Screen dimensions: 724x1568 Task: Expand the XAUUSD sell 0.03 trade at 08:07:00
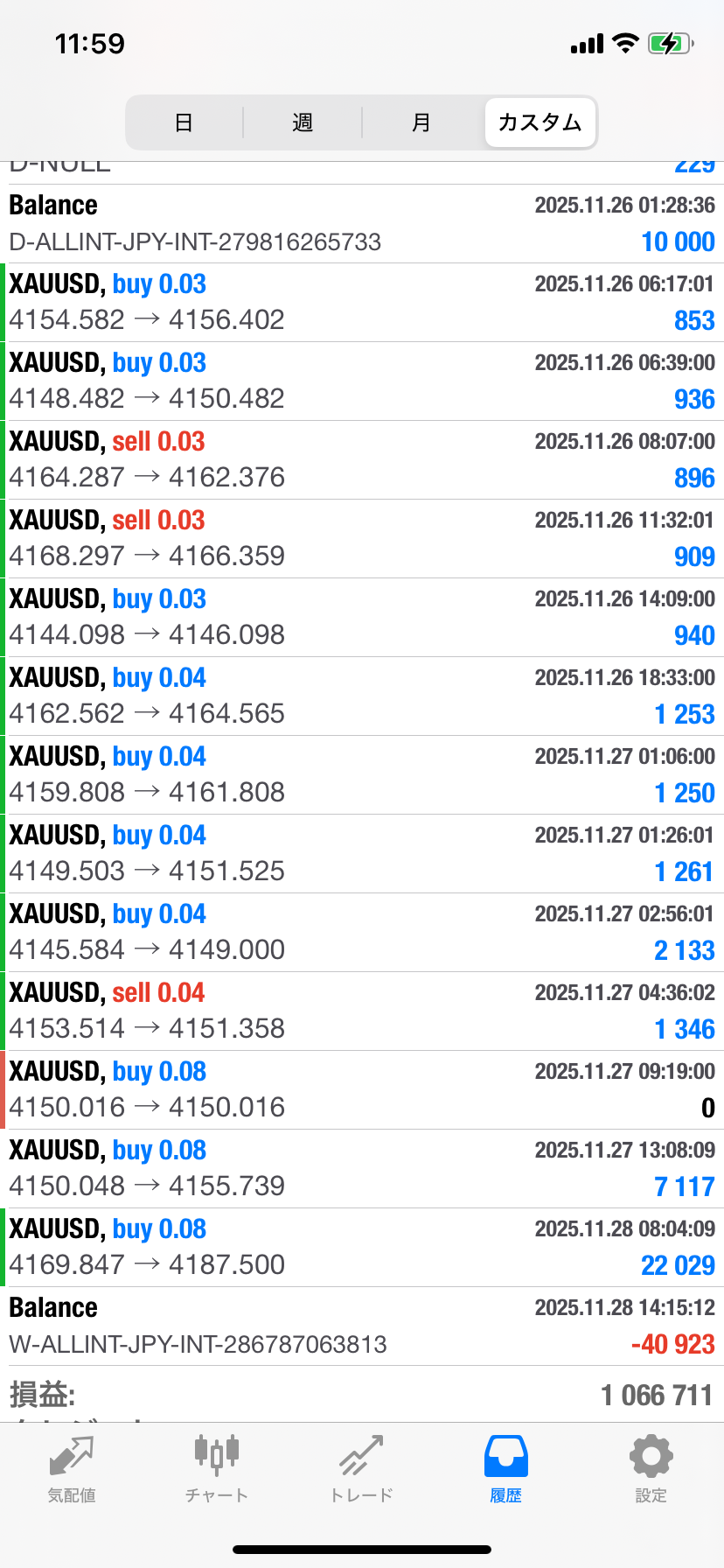[362, 459]
